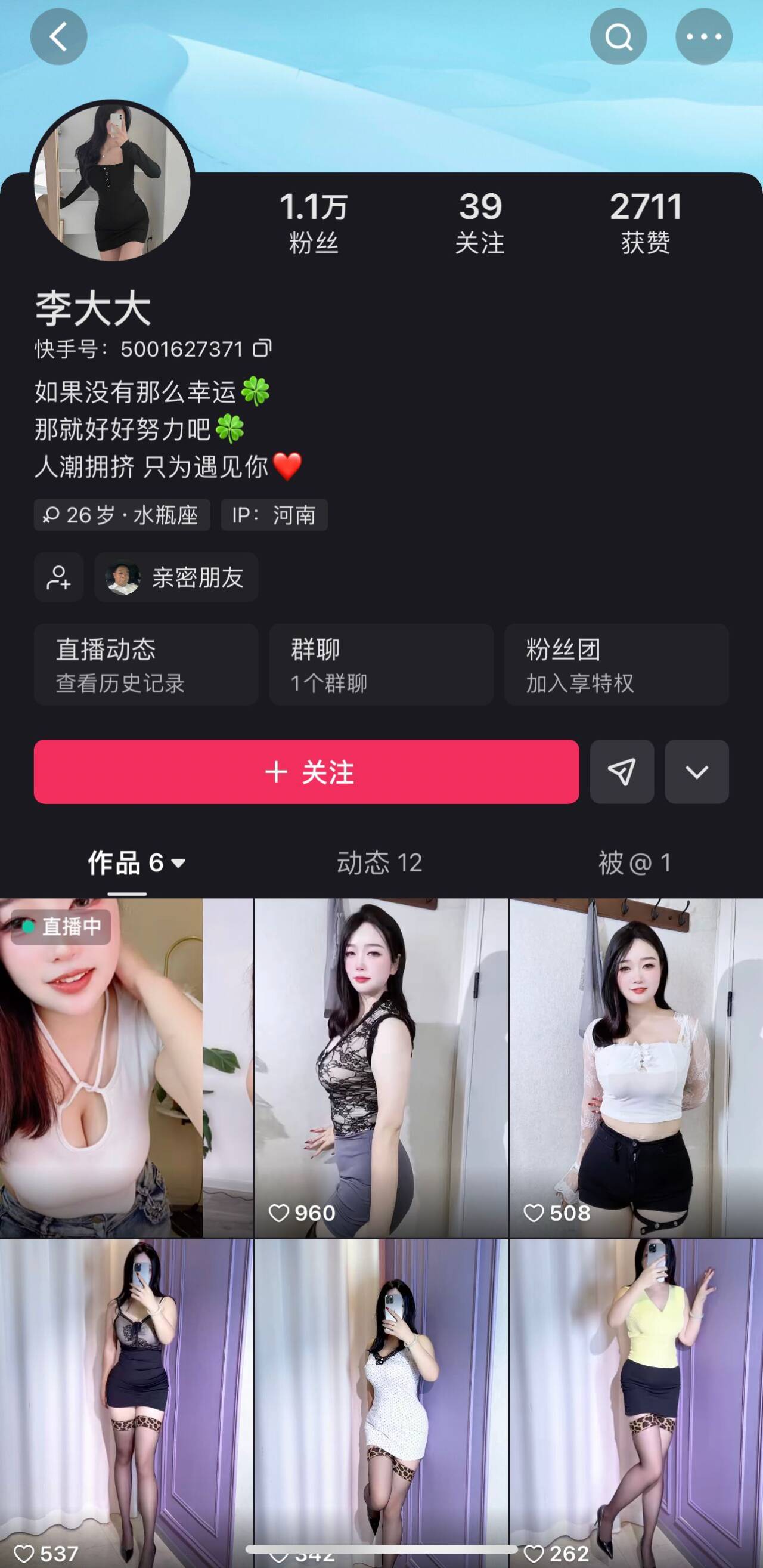
Task: Copy the Kuaishou ID number
Action: [262, 348]
